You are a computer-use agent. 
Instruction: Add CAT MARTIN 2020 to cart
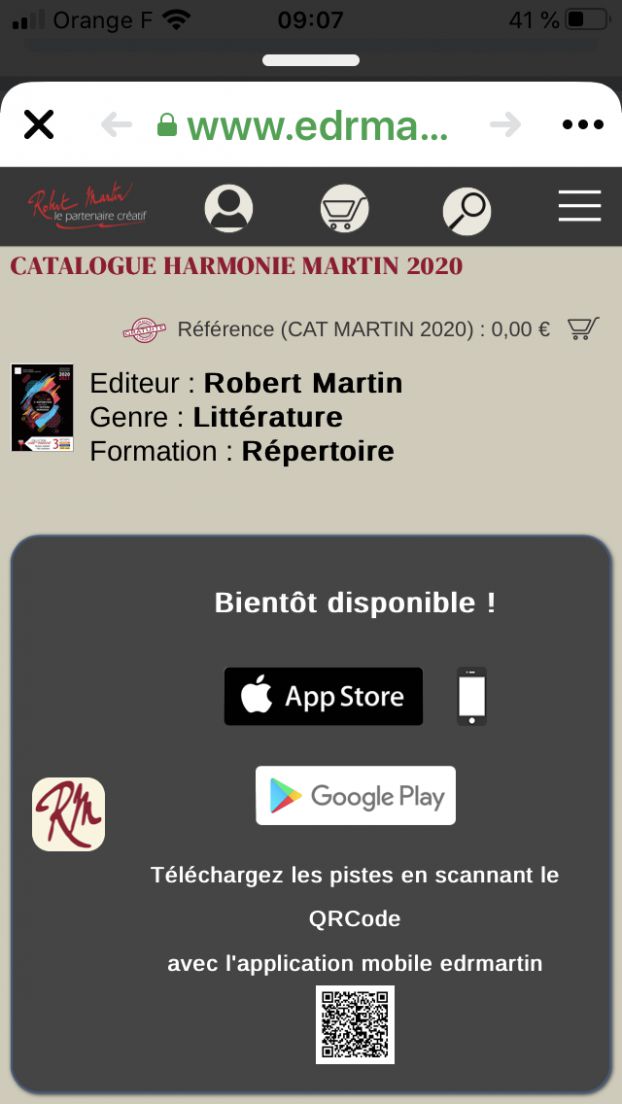coord(583,328)
